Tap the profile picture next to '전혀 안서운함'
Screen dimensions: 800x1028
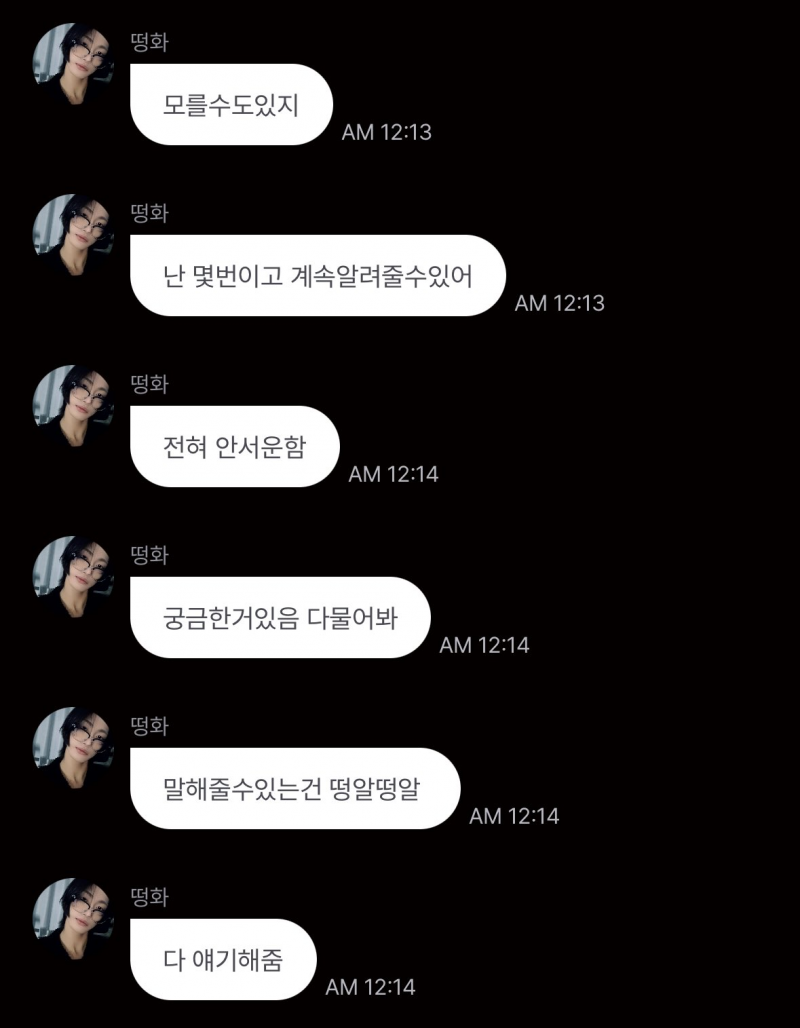tap(72, 406)
